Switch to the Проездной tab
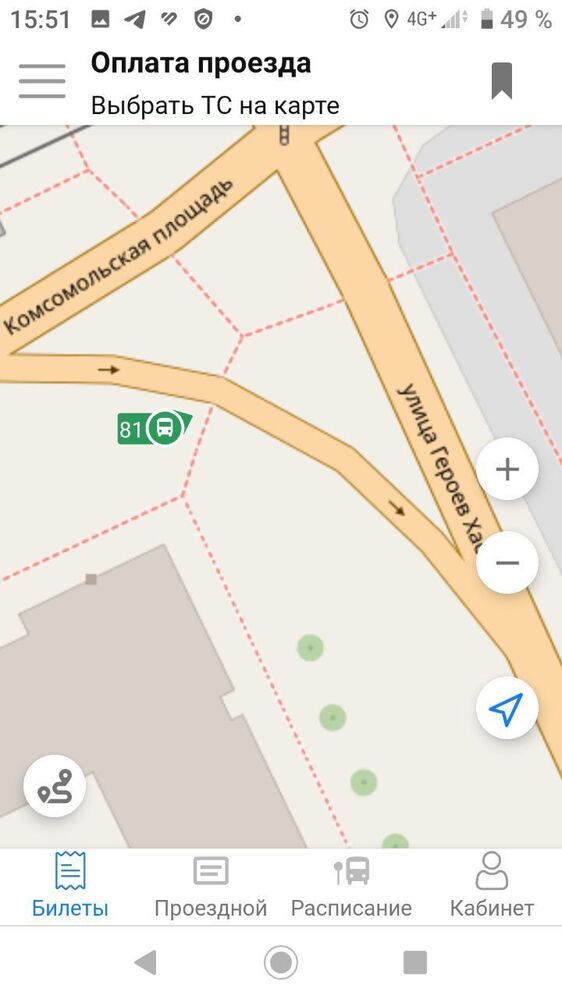The image size is (562, 1000). coord(211,885)
